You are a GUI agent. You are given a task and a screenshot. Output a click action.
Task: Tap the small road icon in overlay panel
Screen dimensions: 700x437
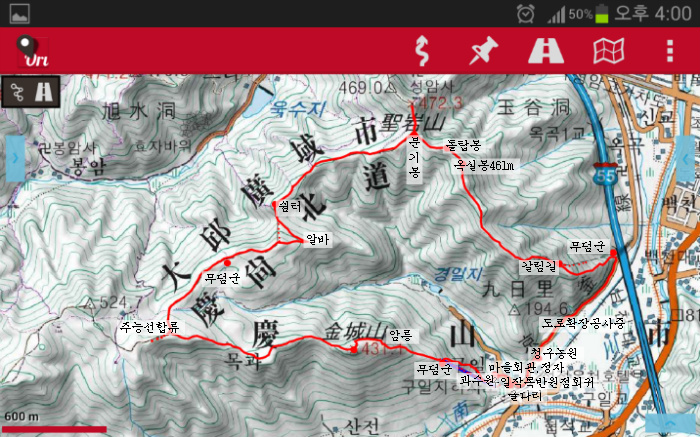pos(44,92)
